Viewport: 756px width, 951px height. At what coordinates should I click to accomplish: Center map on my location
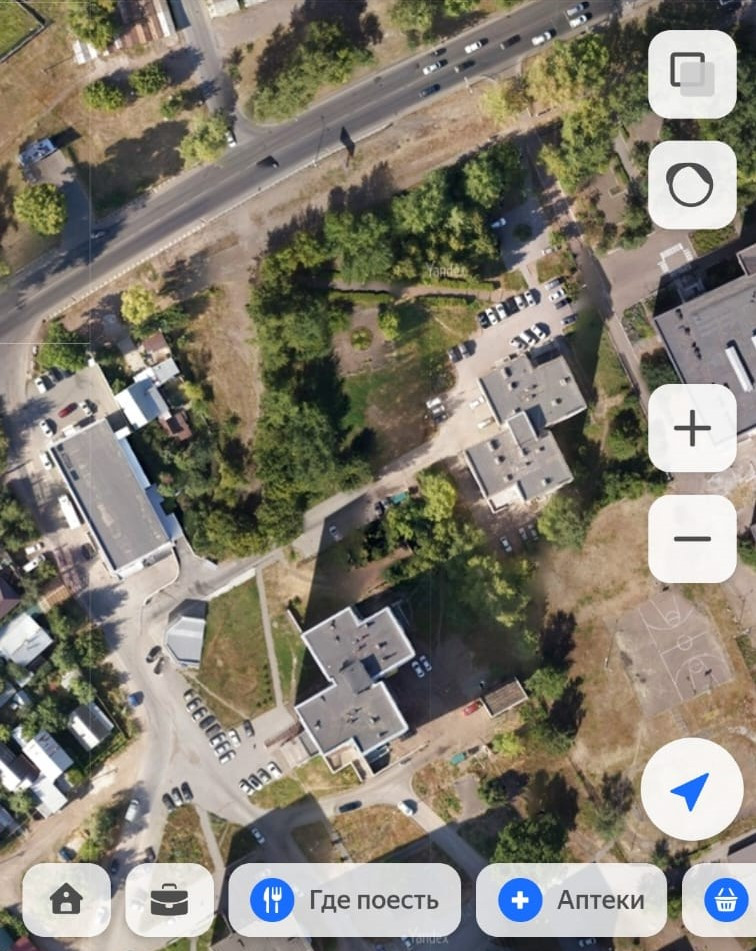click(x=692, y=788)
